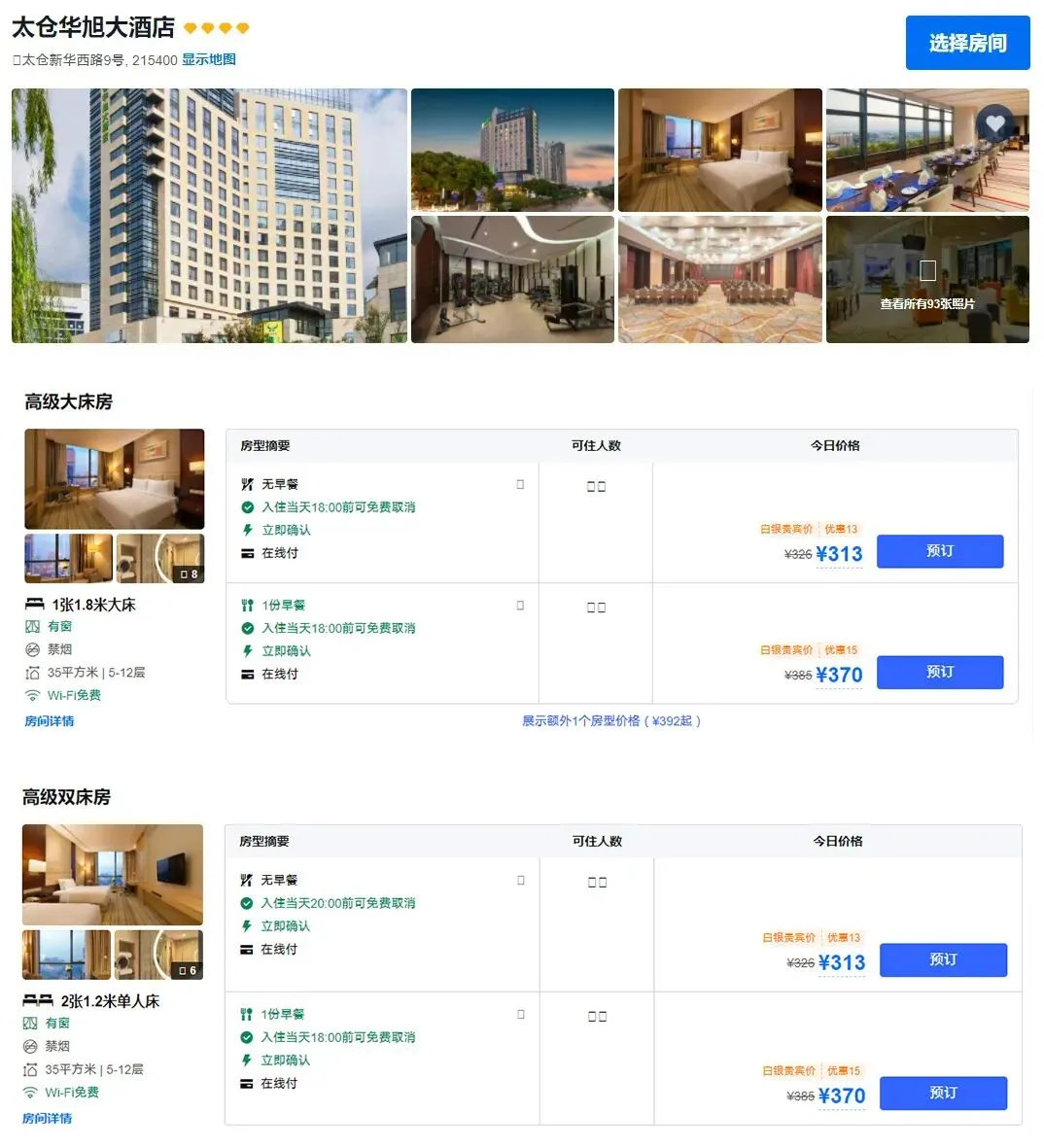Open the 显示地图 link
The height and width of the screenshot is (1148, 1044).
[x=208, y=59]
